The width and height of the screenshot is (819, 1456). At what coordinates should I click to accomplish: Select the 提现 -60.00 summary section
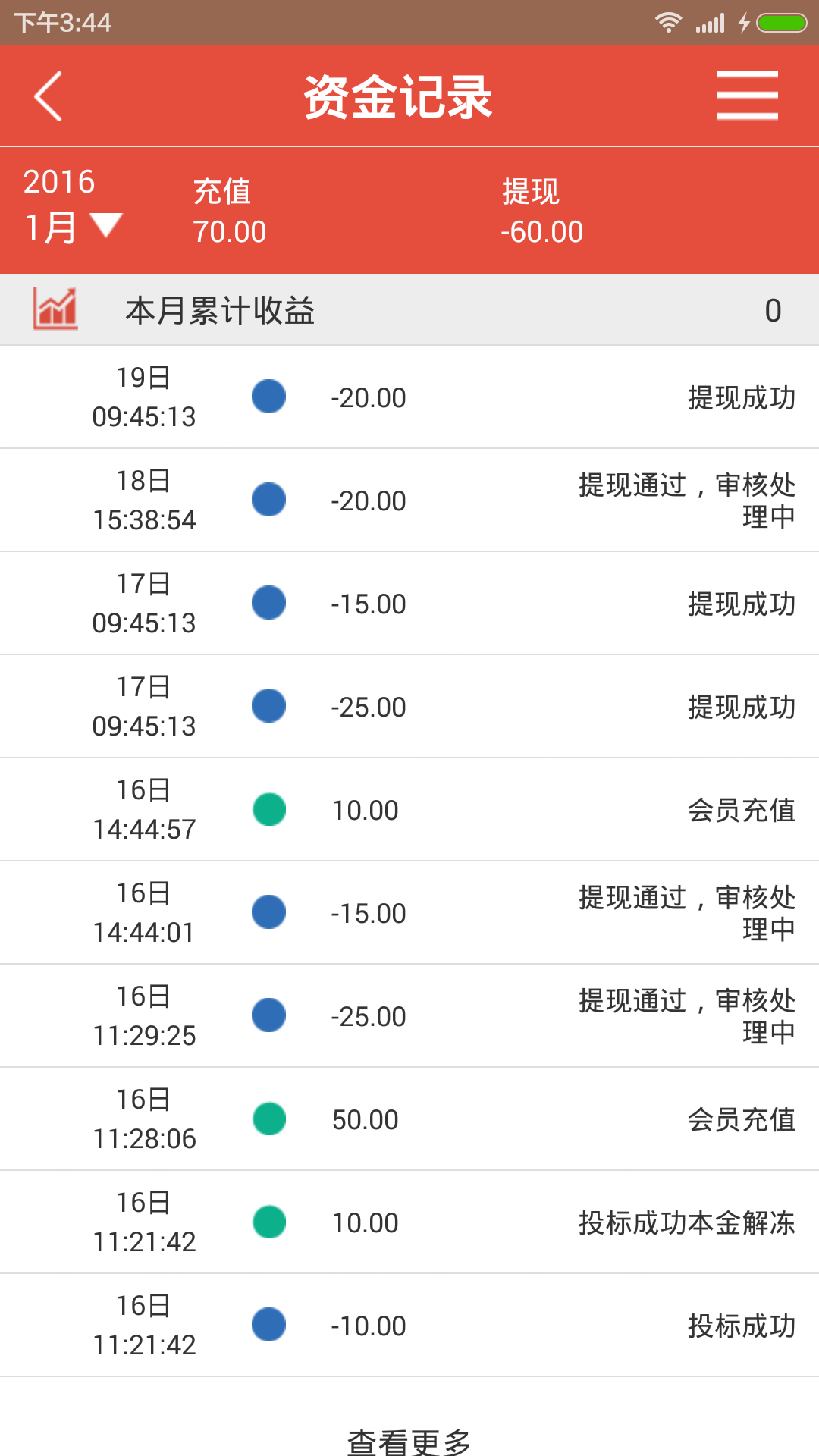tap(540, 209)
